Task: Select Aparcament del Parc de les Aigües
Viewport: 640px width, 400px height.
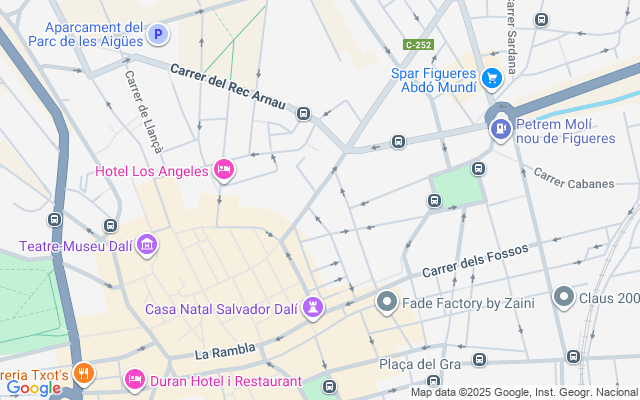Action: (x=157, y=36)
